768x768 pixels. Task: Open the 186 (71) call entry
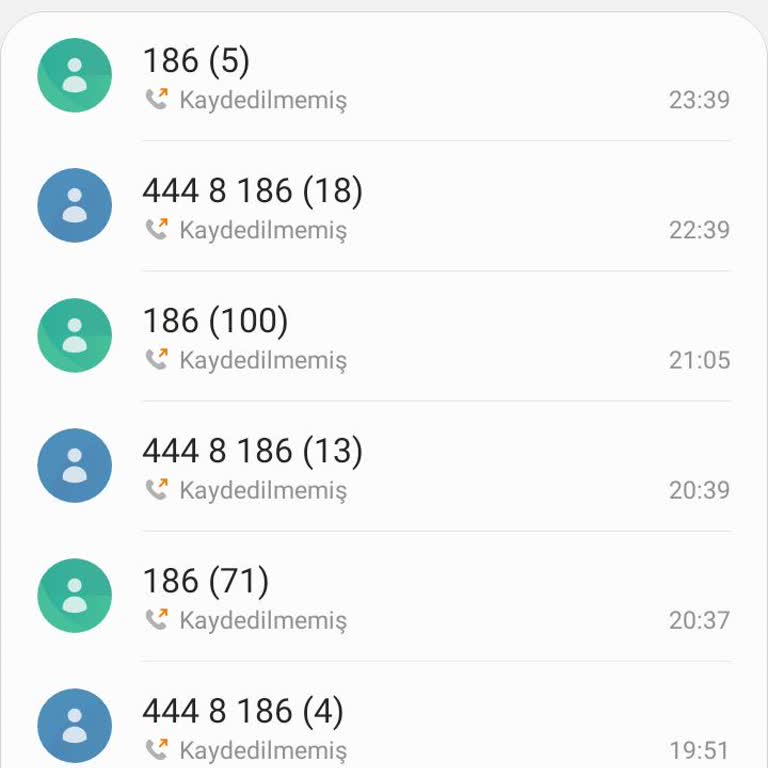(x=400, y=598)
